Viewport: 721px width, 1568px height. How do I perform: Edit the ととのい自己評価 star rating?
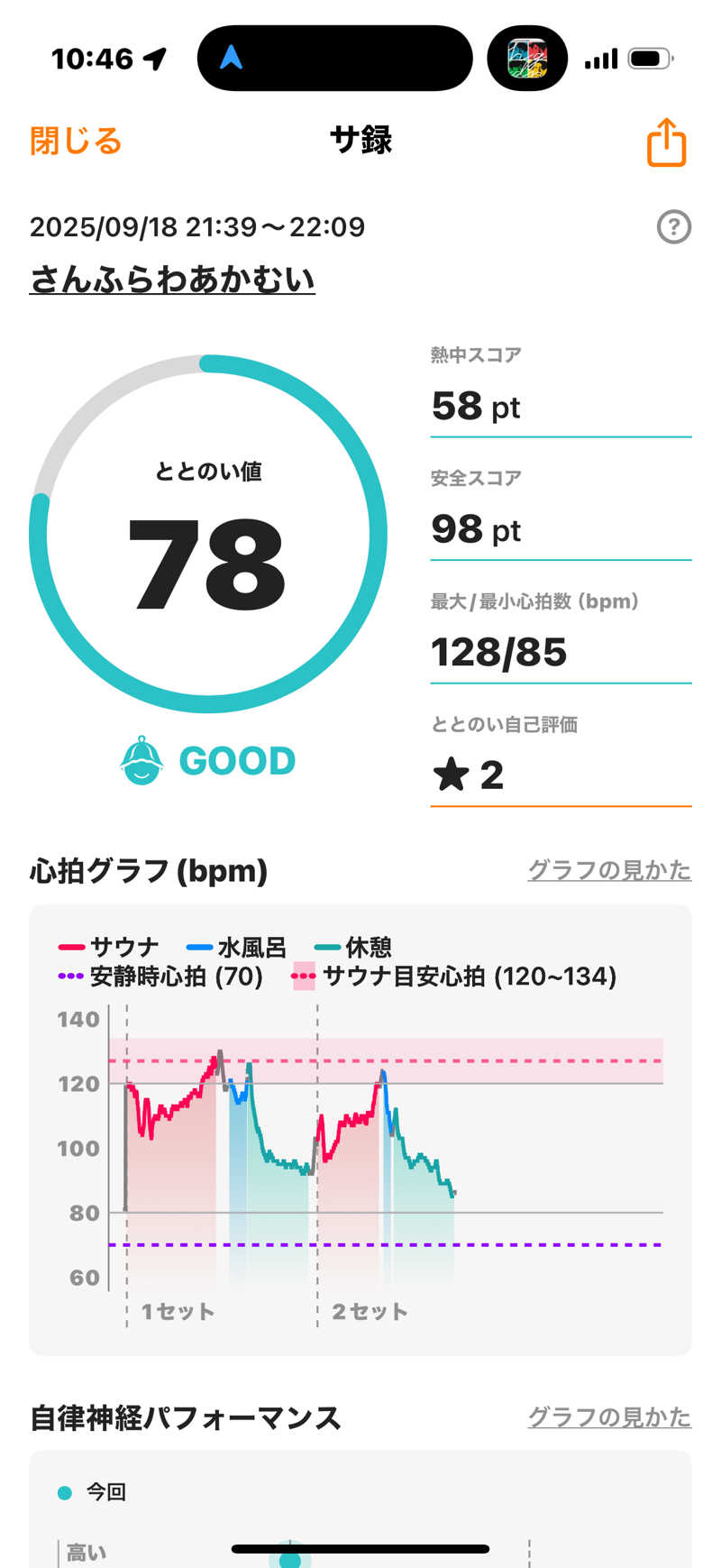coord(560,775)
